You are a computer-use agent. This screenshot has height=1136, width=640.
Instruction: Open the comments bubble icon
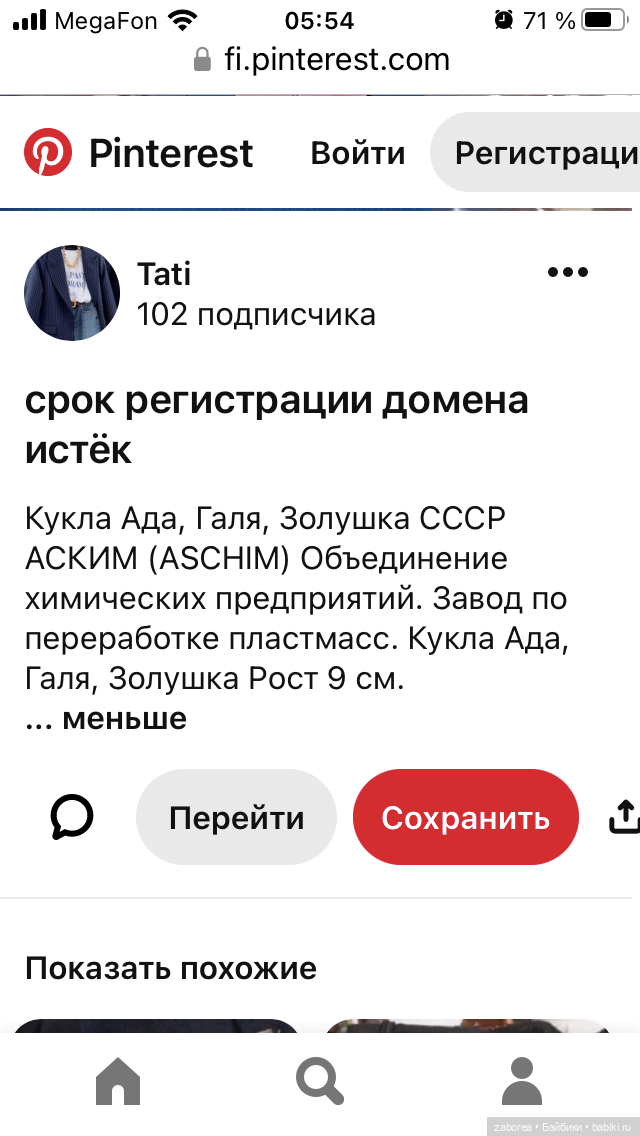[x=72, y=818]
